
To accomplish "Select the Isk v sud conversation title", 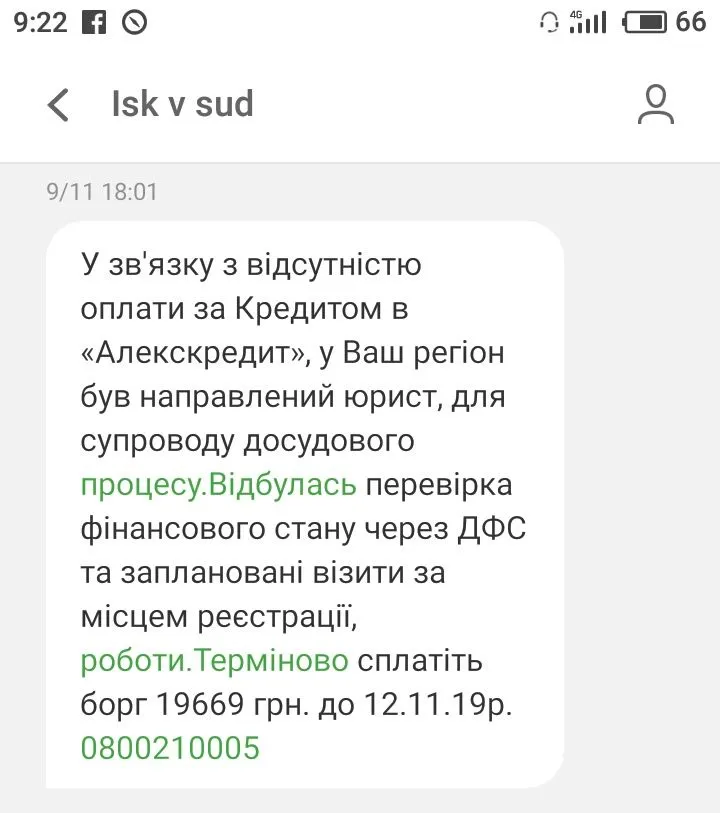I will [x=182, y=104].
